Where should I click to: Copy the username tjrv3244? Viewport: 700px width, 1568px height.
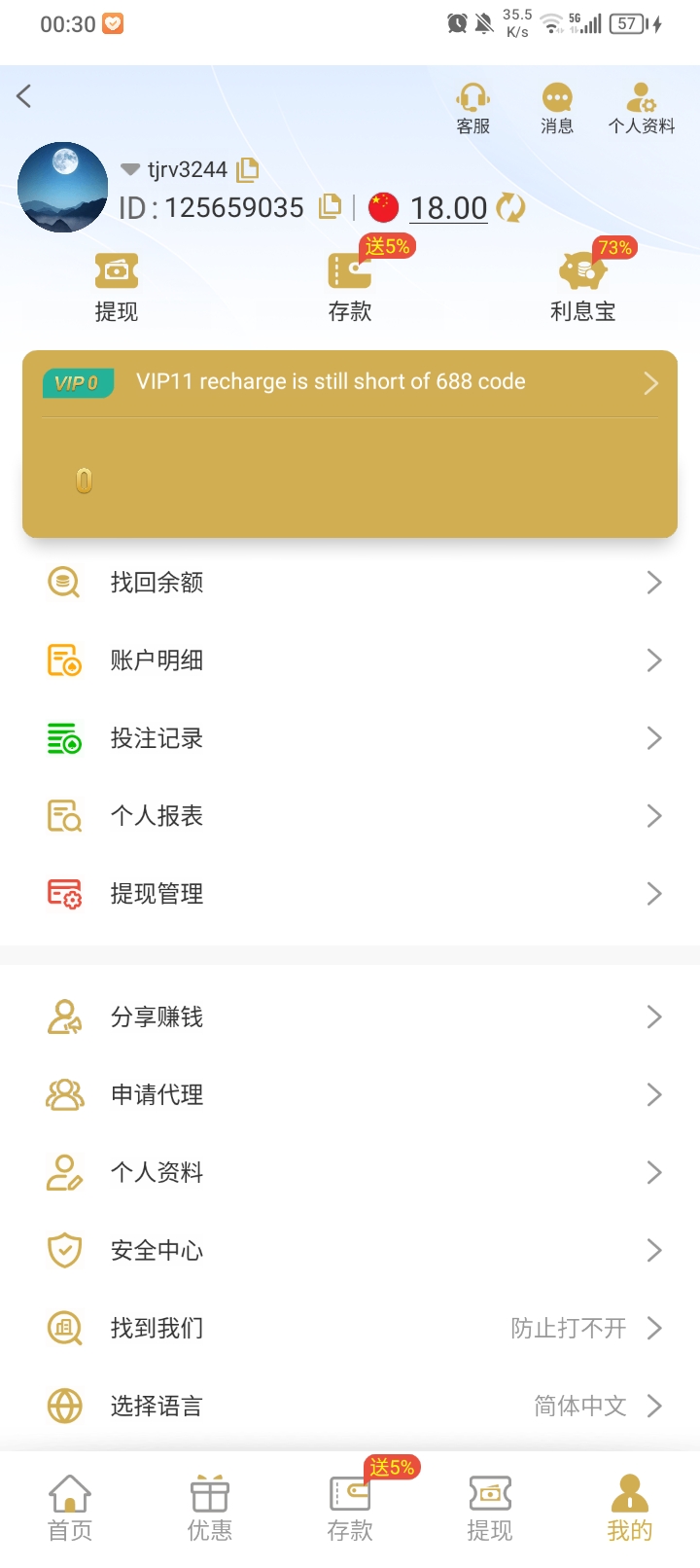[x=249, y=169]
